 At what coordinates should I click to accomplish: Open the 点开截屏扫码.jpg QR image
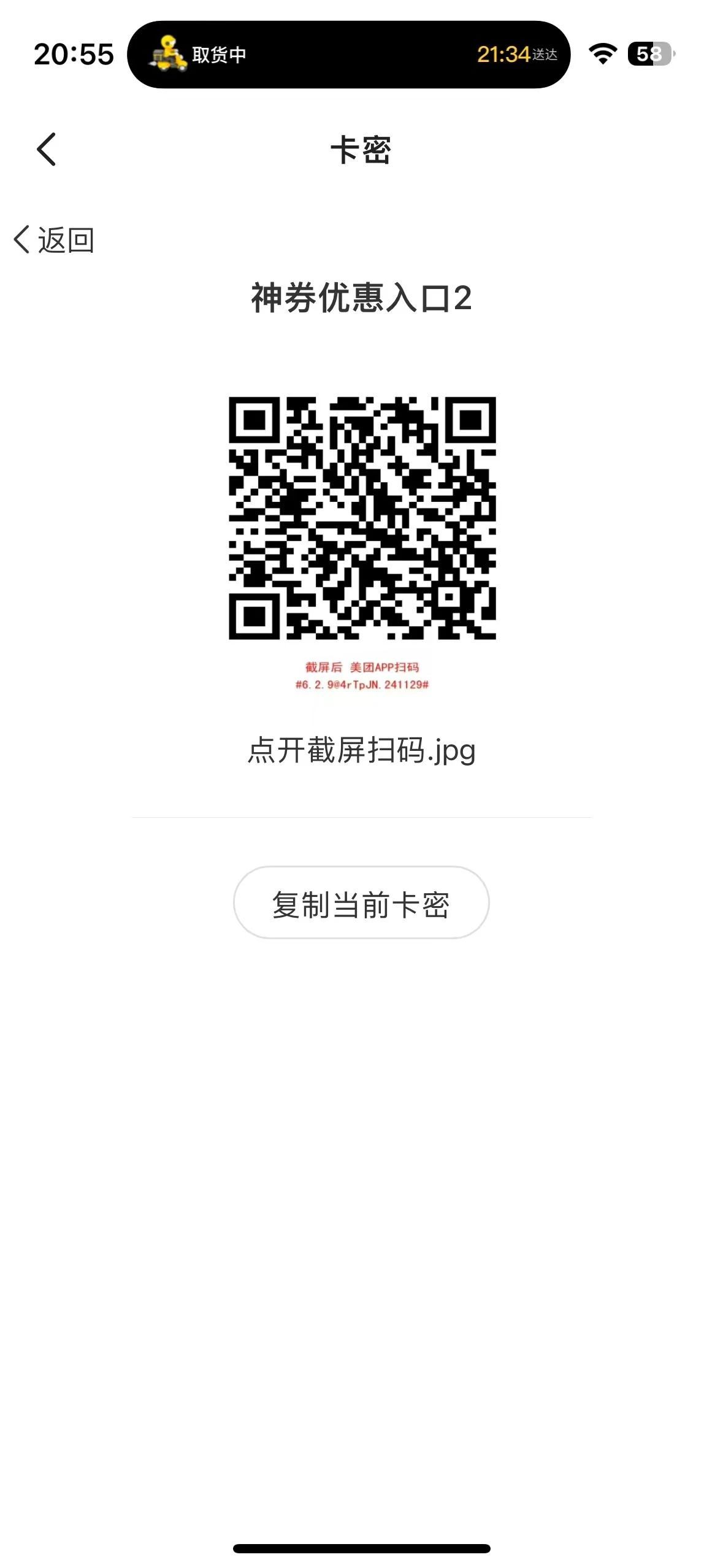pyautogui.click(x=362, y=518)
